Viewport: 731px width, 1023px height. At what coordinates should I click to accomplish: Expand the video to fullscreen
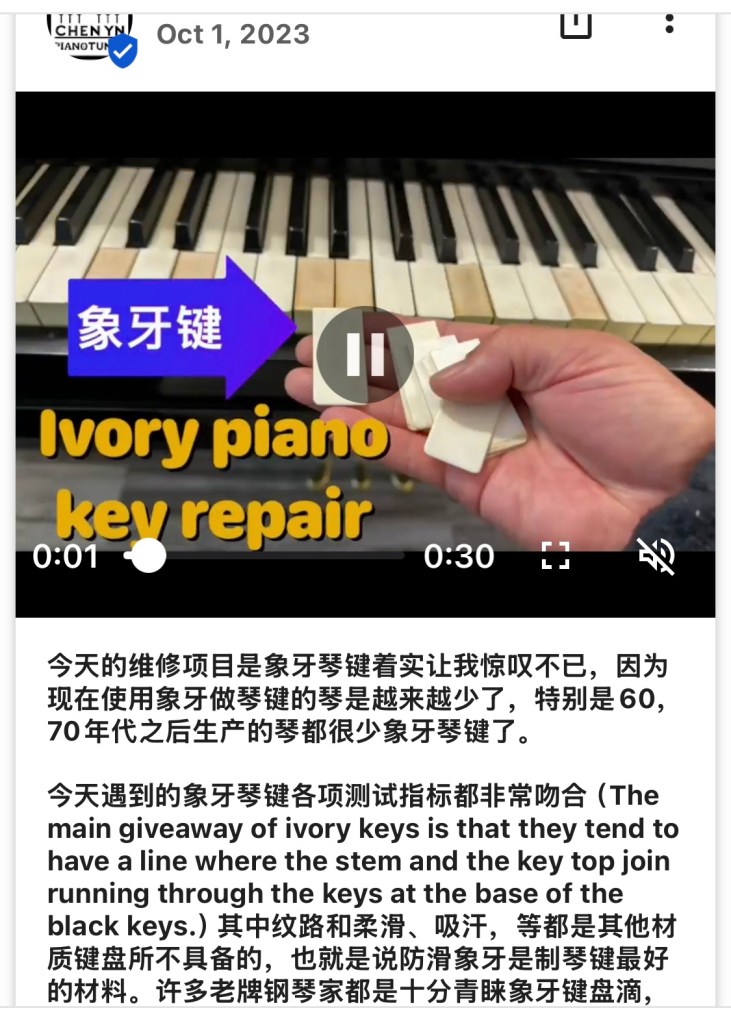555,556
